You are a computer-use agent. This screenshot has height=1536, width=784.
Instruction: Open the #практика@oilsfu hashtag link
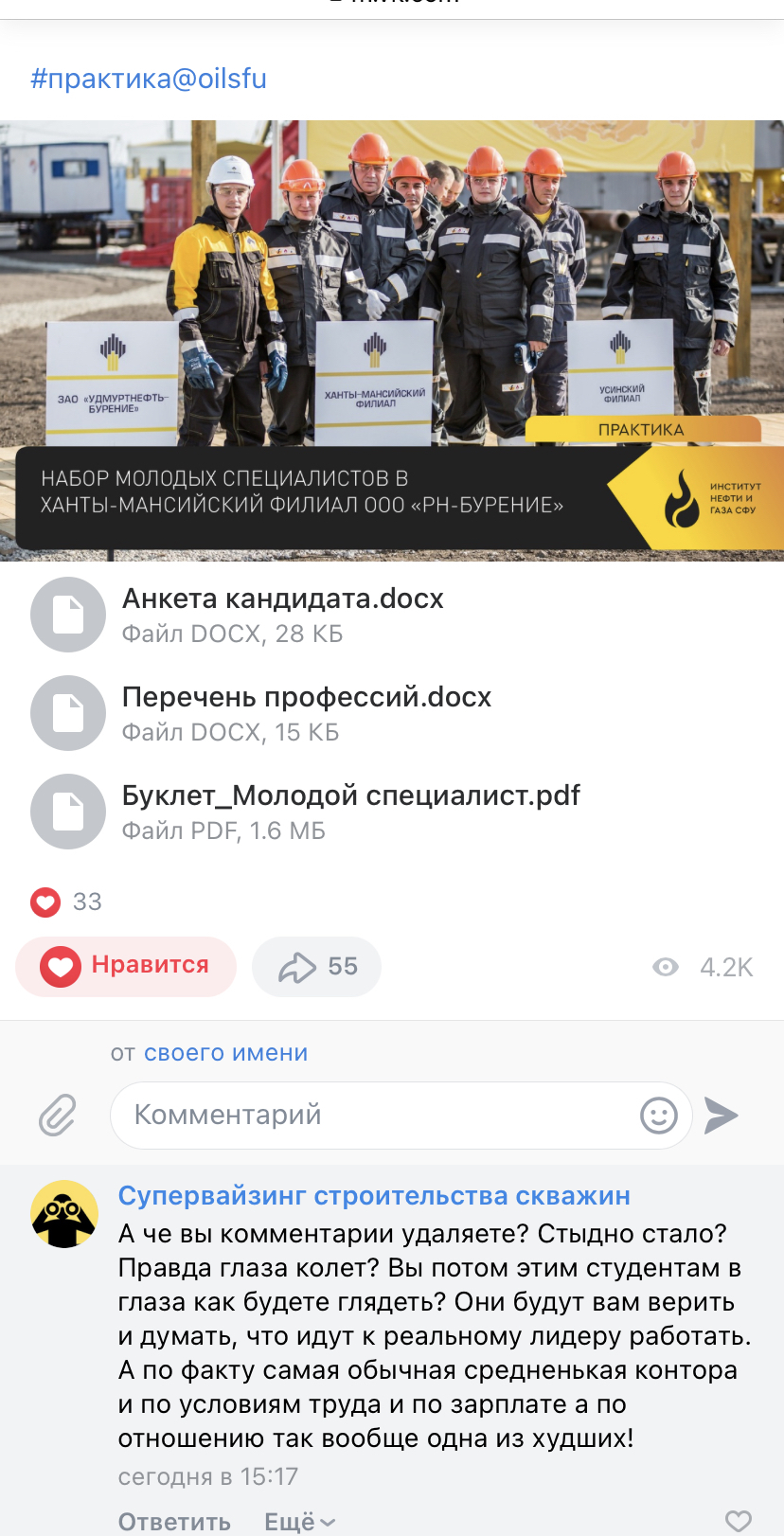point(149,79)
